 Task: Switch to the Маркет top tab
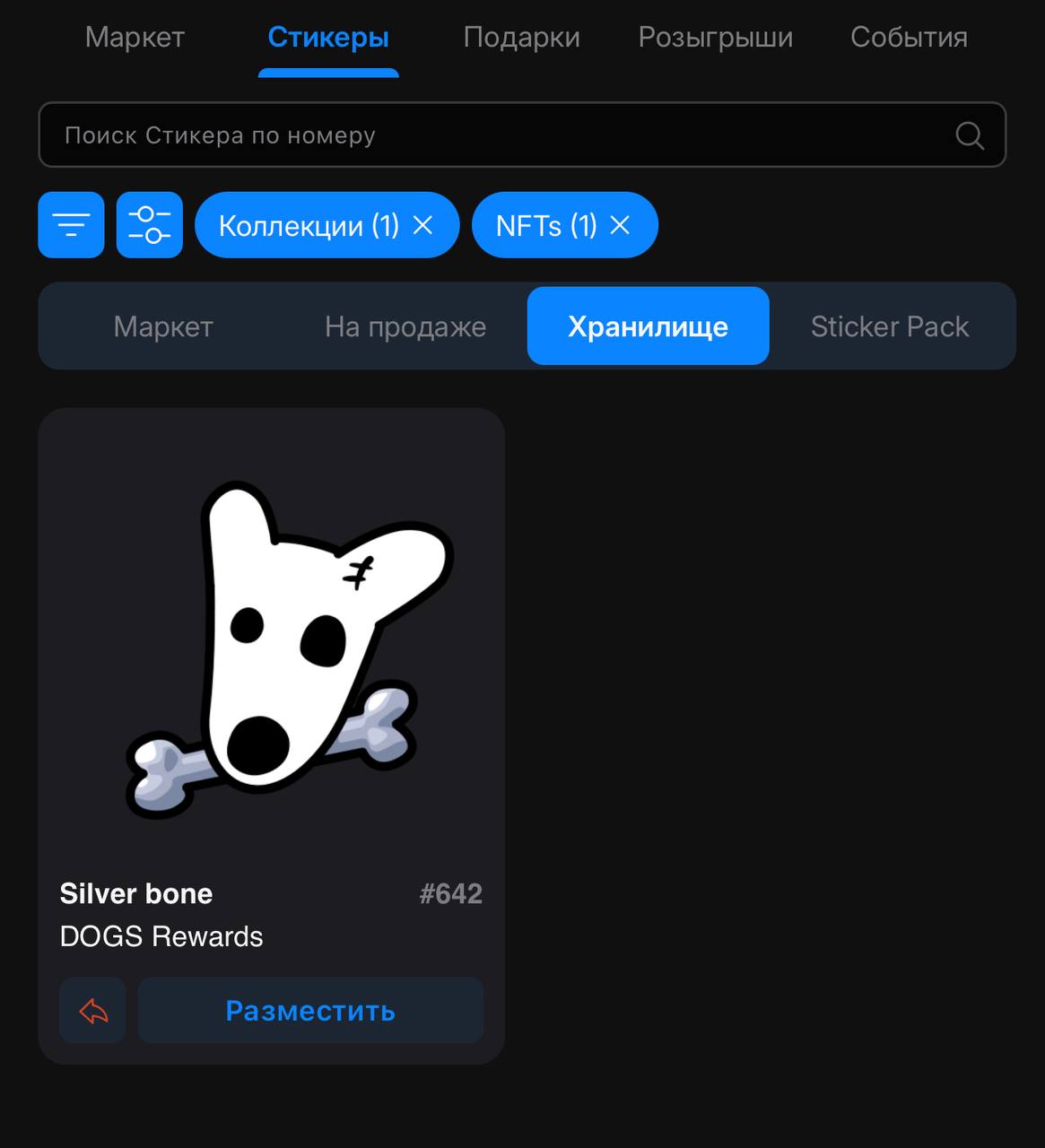click(x=135, y=38)
